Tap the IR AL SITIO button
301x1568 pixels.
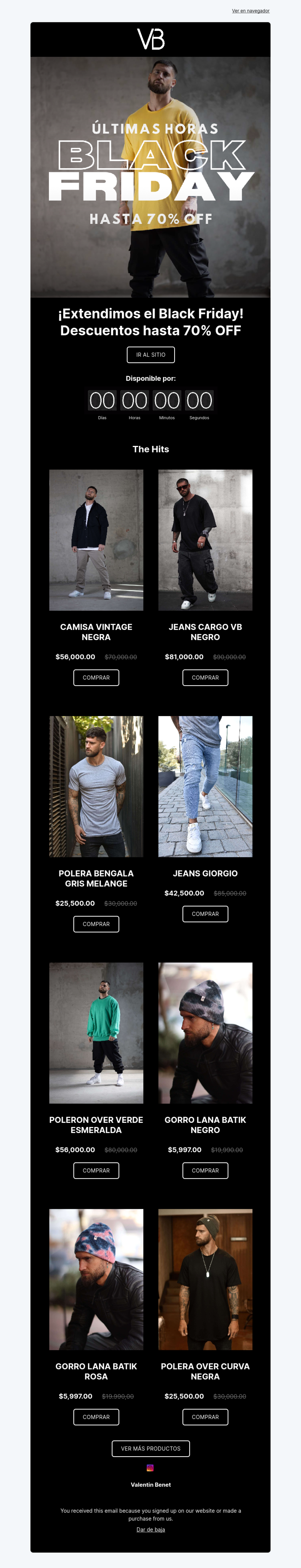[150, 354]
